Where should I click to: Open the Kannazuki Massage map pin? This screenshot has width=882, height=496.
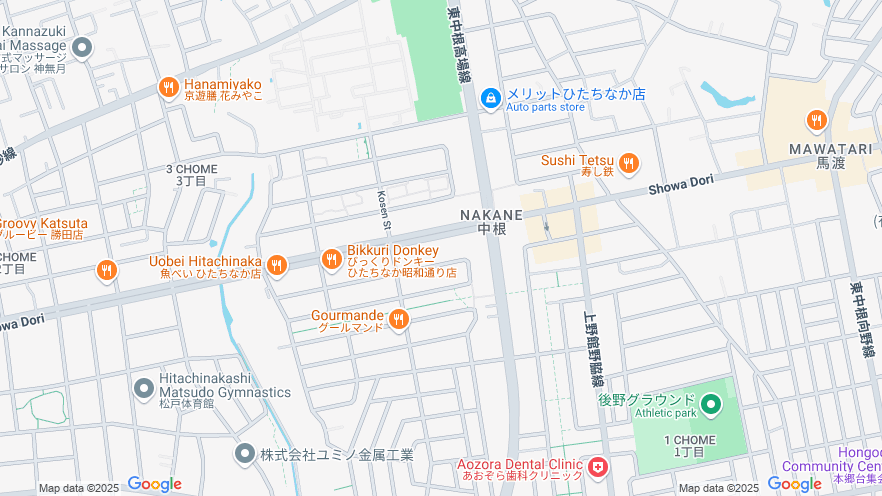click(82, 46)
